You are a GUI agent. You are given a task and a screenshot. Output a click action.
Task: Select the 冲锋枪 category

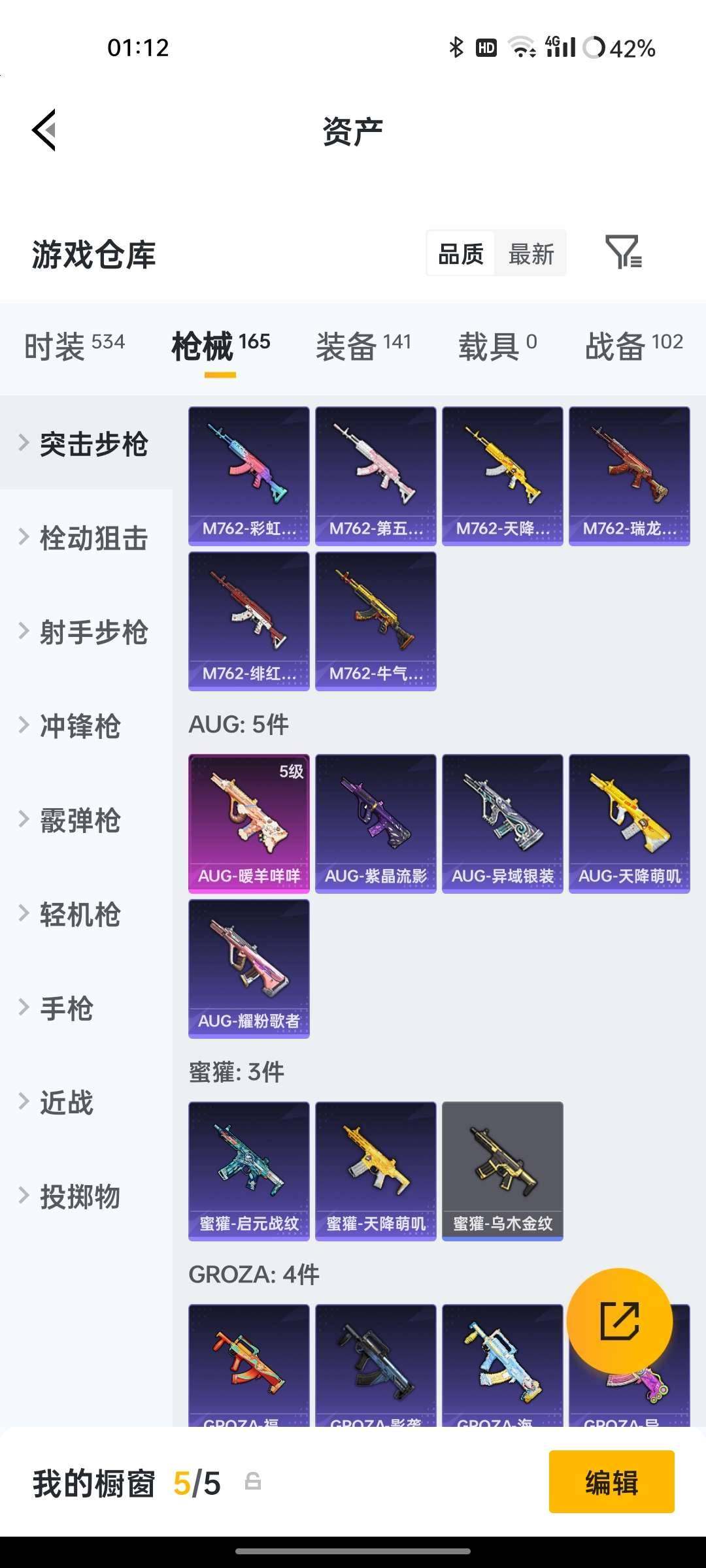(80, 727)
